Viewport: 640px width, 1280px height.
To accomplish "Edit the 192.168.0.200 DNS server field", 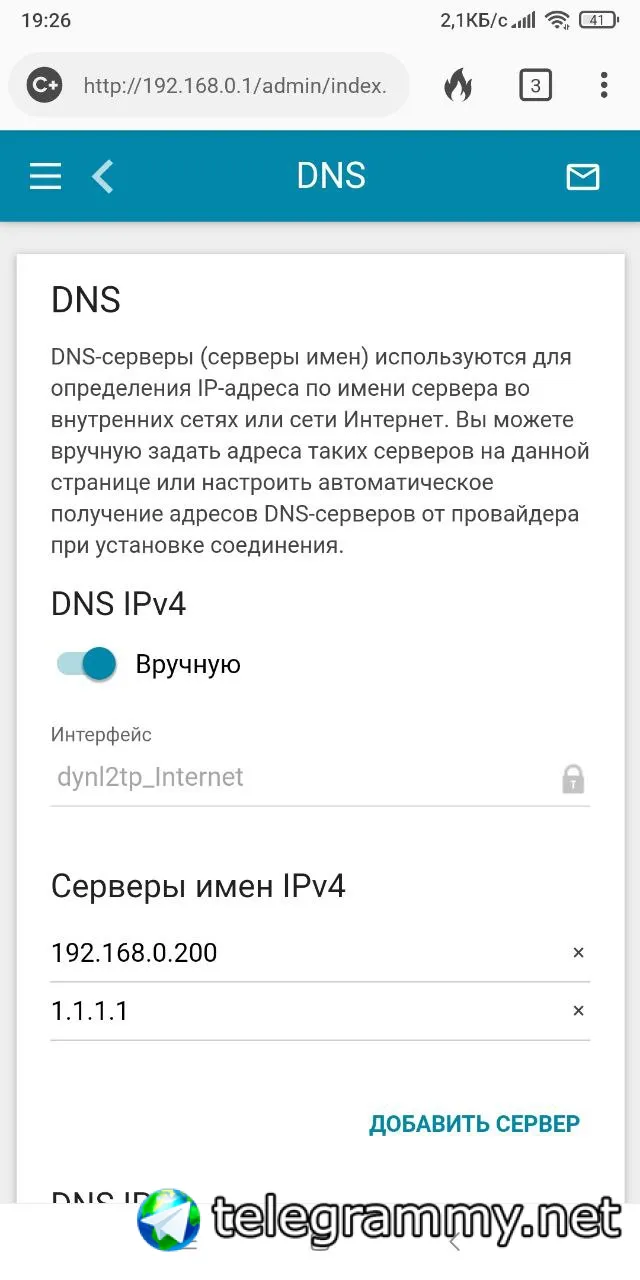I will click(305, 953).
